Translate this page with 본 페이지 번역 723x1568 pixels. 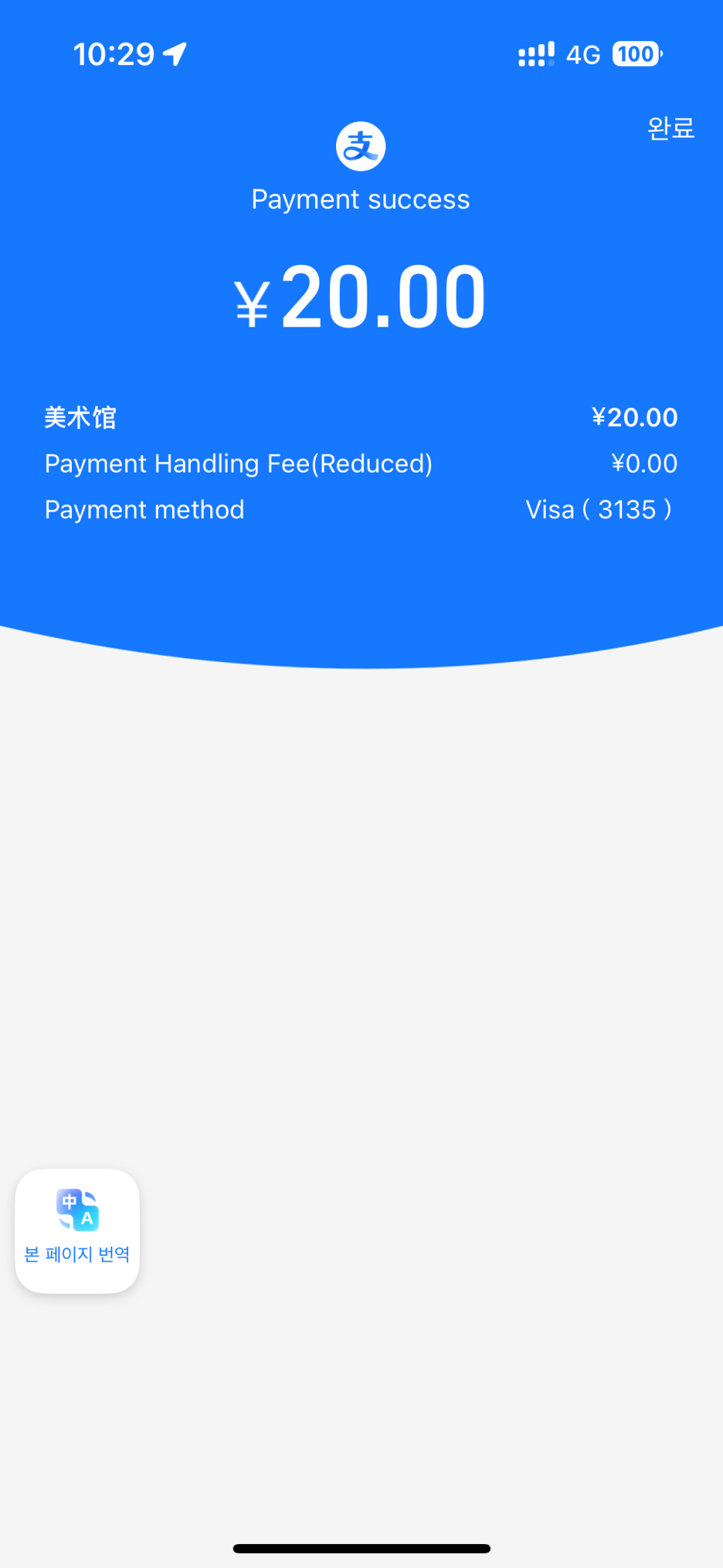(x=77, y=1230)
